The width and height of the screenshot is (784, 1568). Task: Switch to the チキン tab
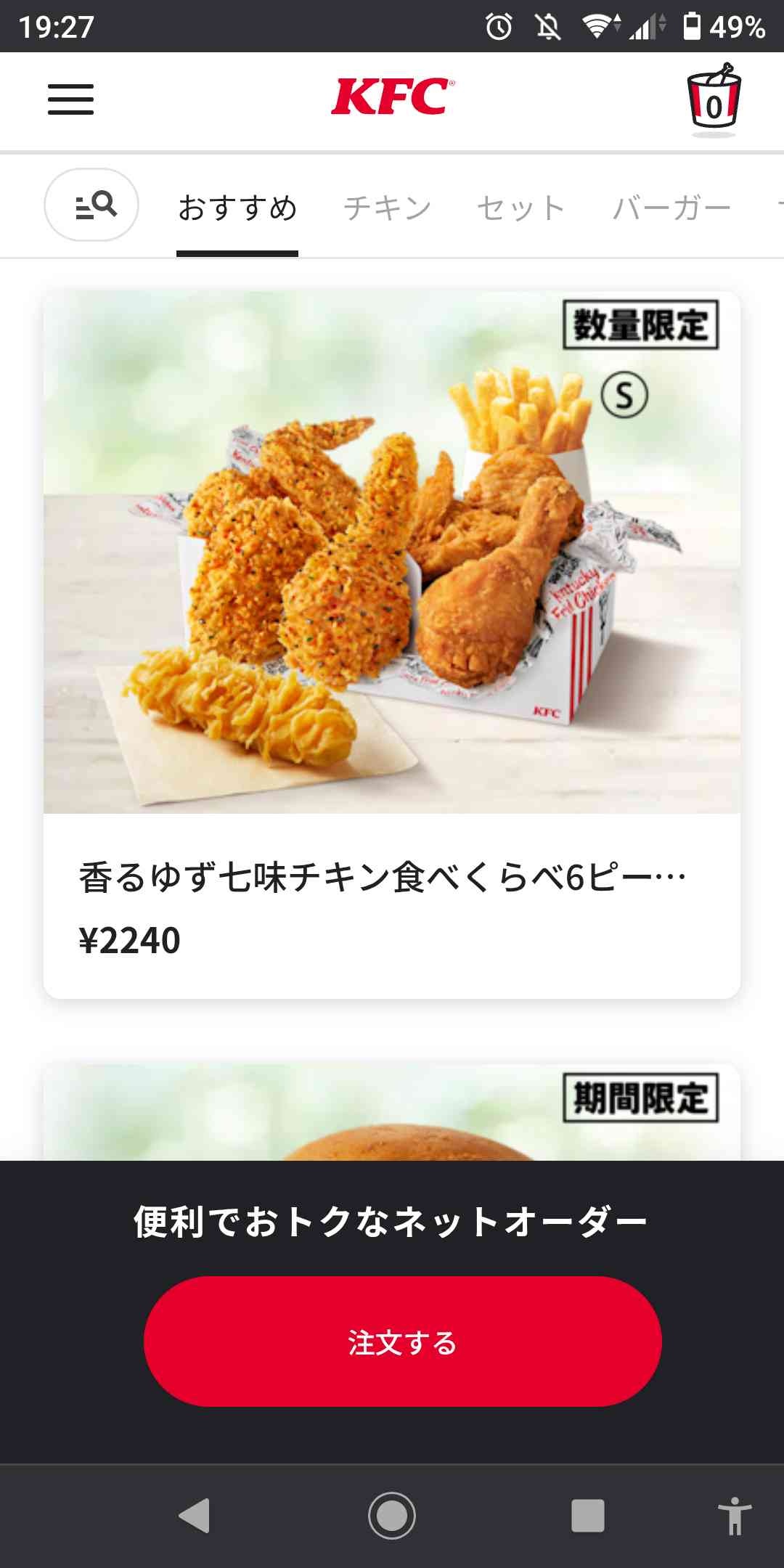coord(387,209)
